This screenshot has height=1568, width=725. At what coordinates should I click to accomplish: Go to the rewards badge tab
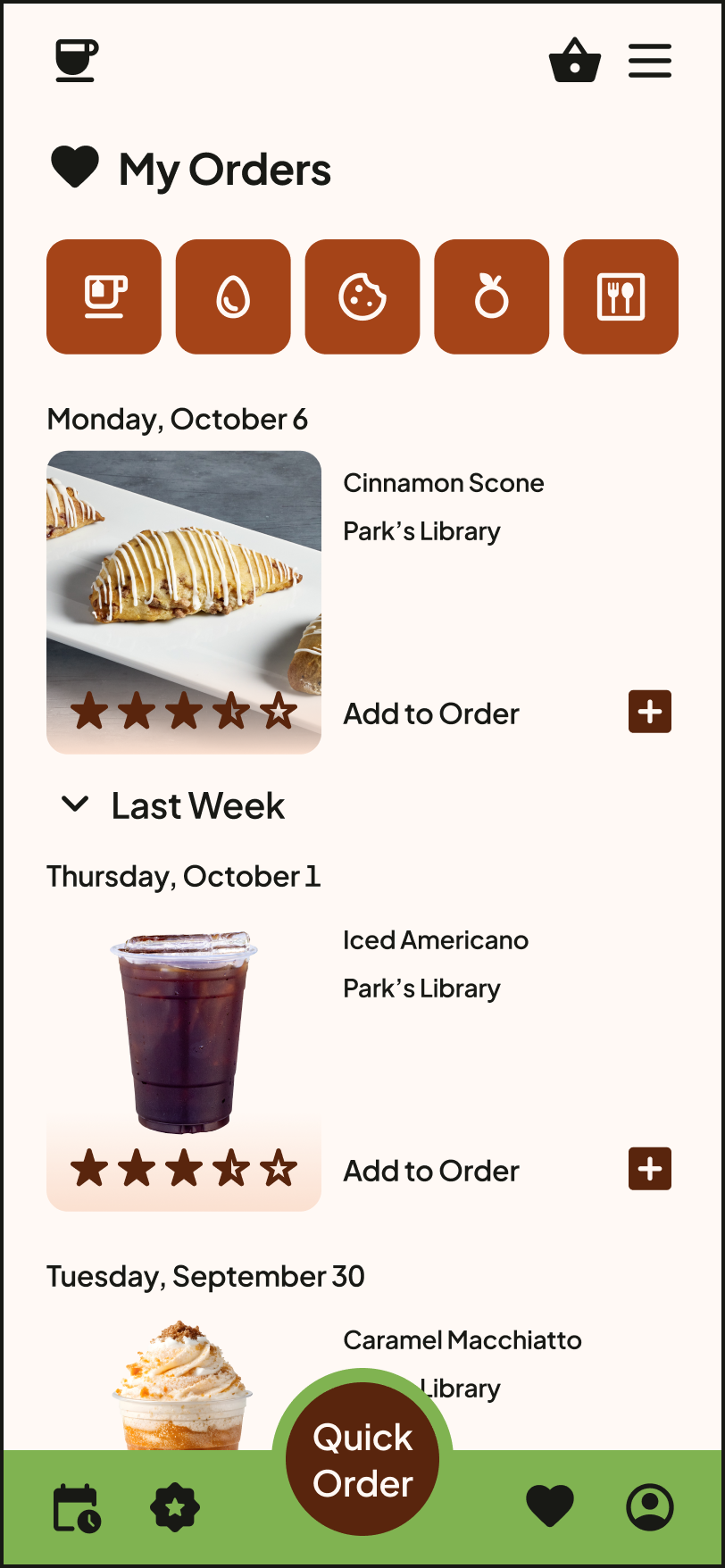click(x=175, y=1507)
